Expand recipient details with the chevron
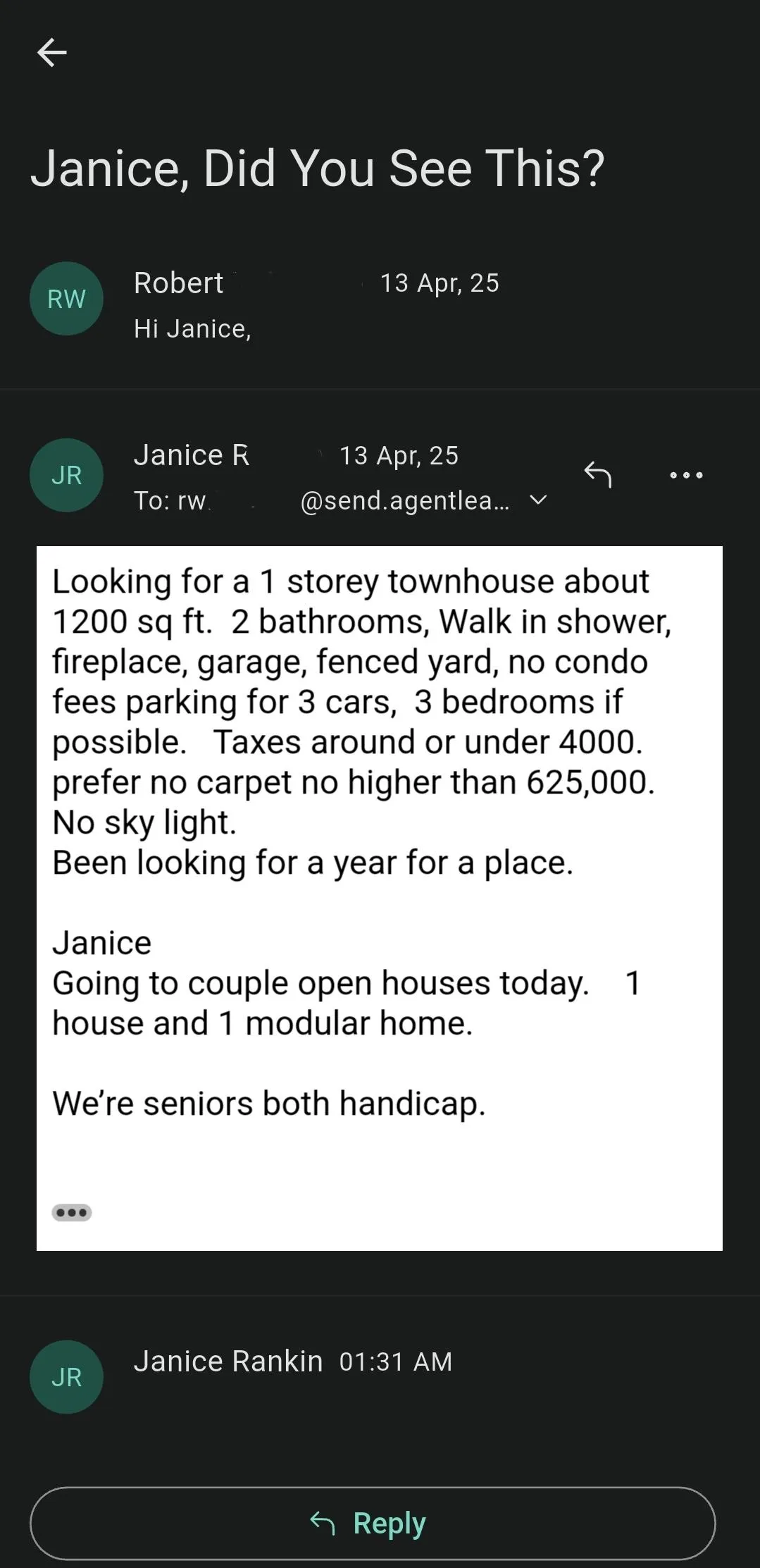 [538, 500]
